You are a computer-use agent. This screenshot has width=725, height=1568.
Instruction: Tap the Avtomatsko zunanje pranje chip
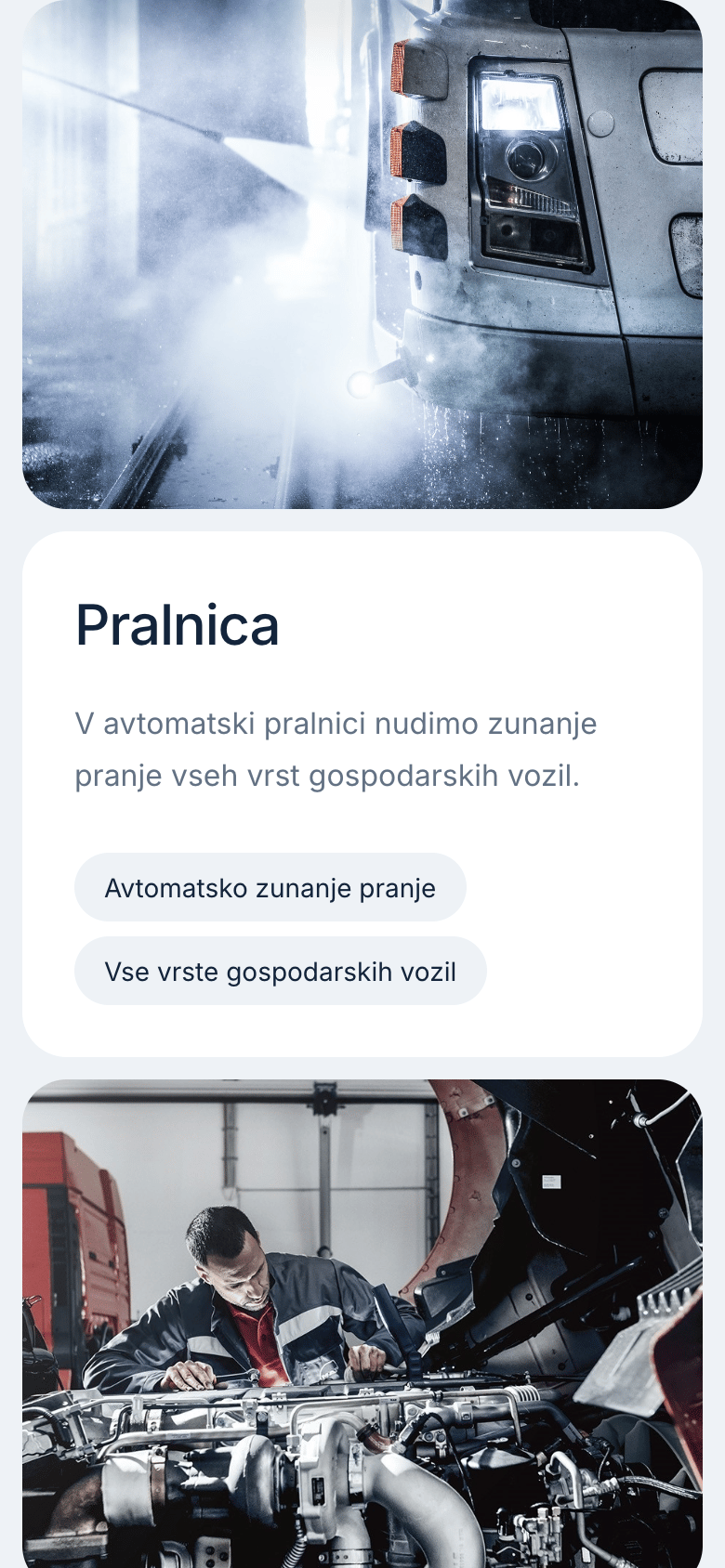(x=270, y=887)
